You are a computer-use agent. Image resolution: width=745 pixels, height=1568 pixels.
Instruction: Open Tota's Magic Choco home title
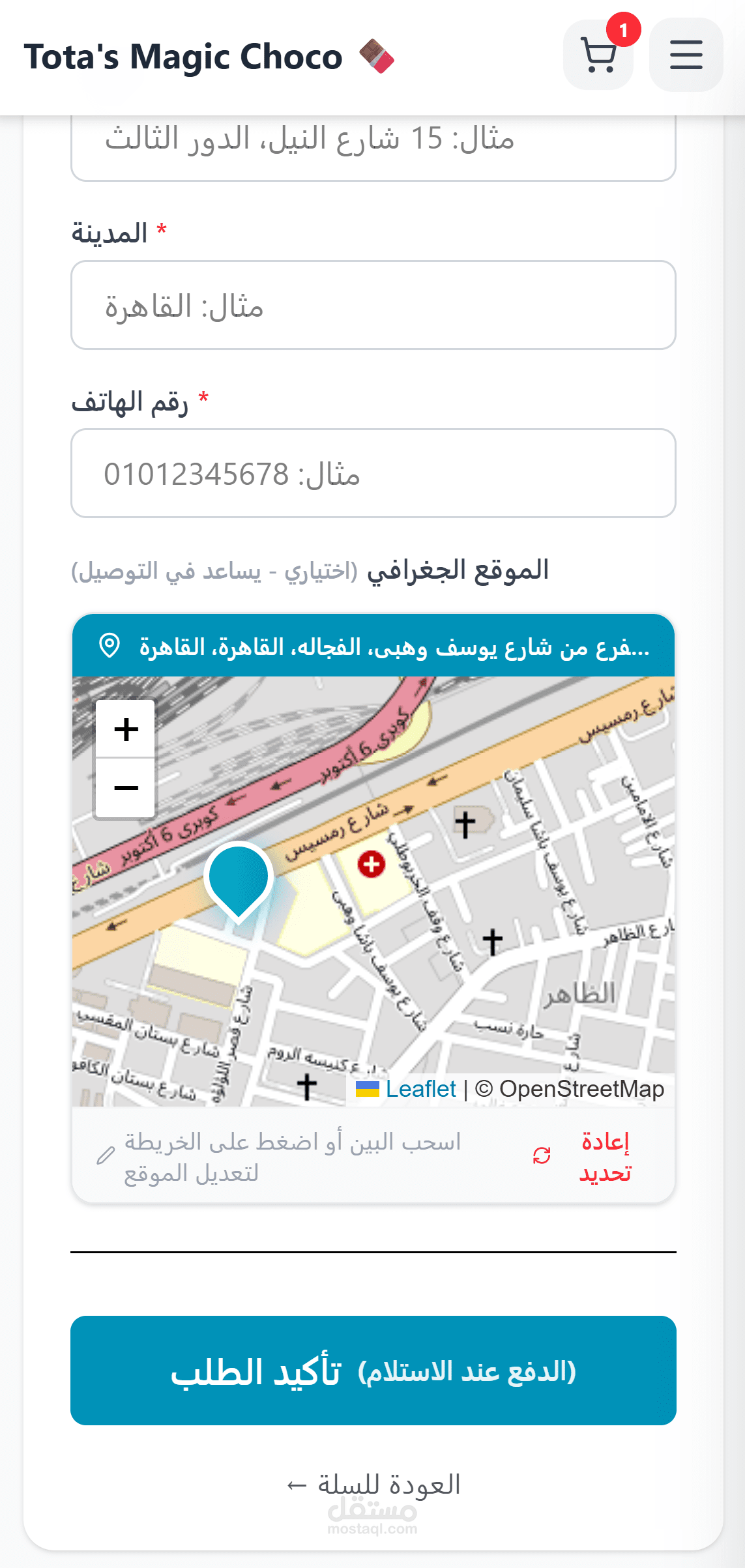(183, 57)
